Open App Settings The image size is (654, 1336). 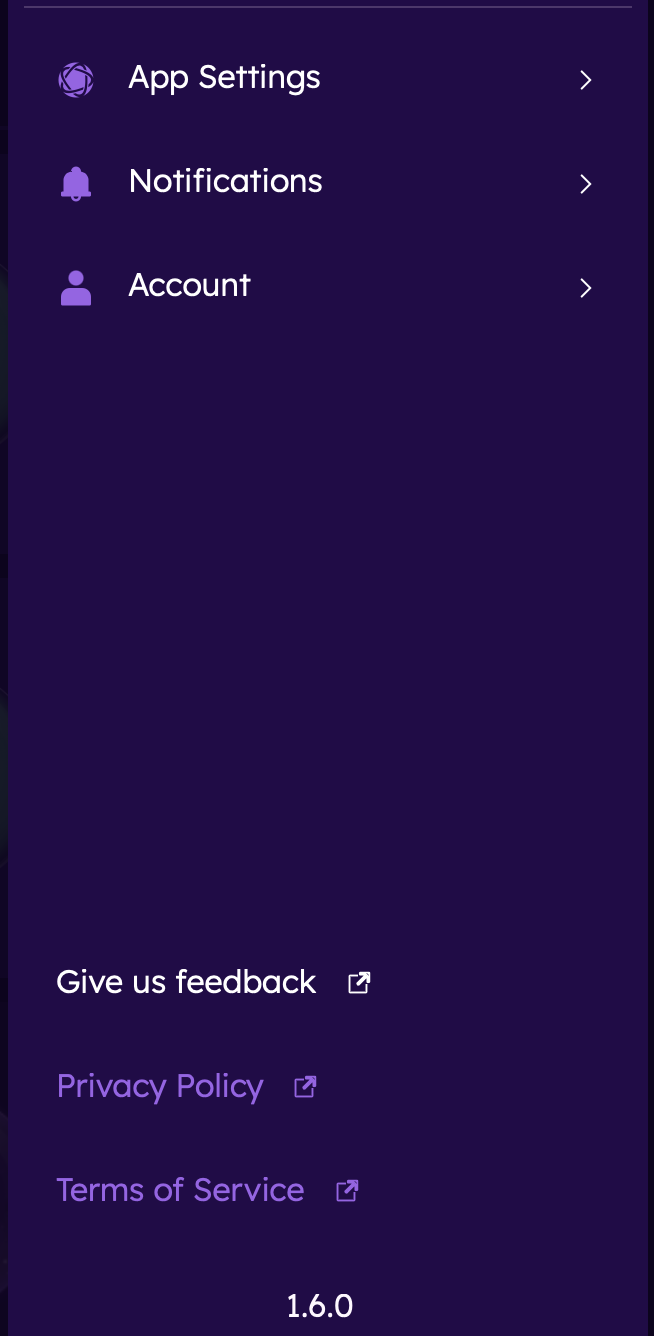pos(326,79)
